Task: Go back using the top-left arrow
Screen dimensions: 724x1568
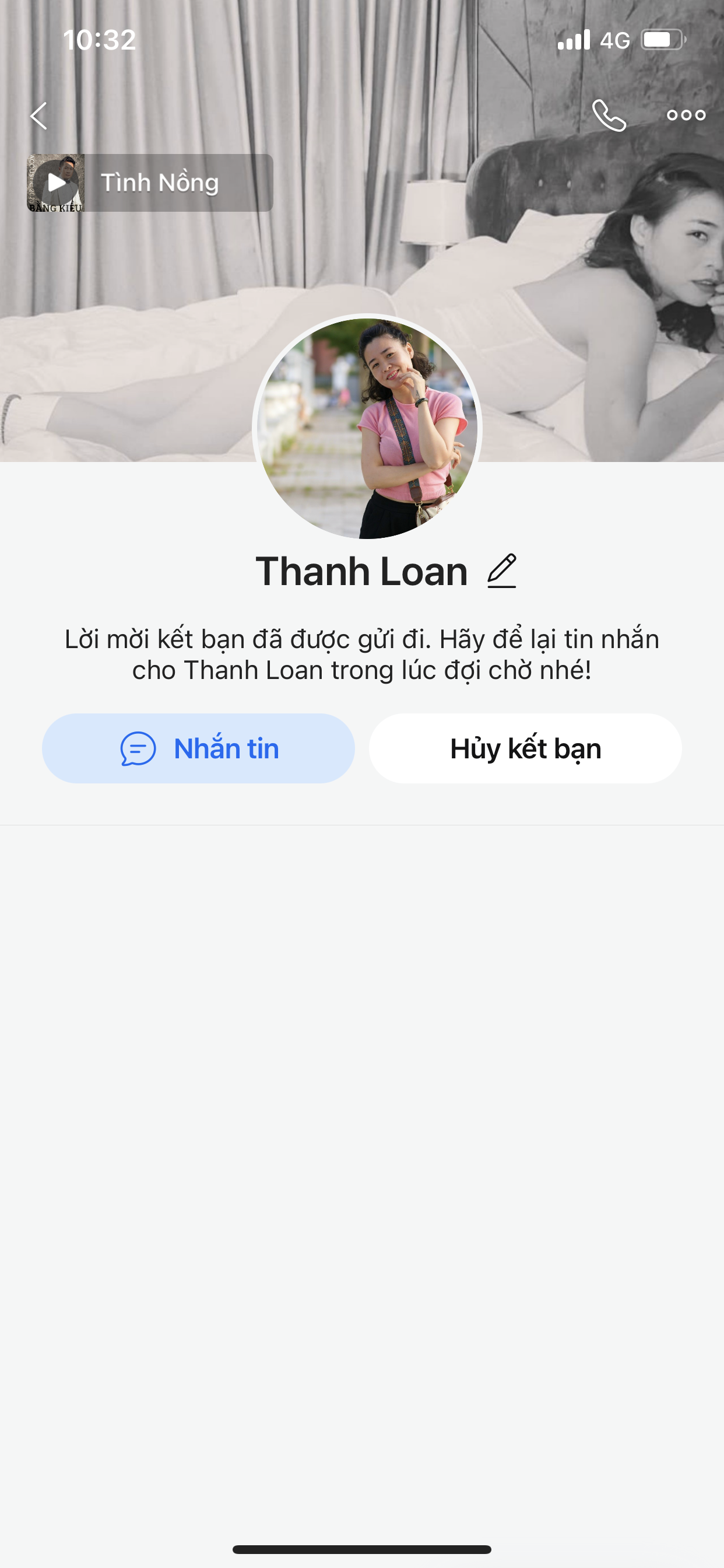Action: click(x=39, y=116)
